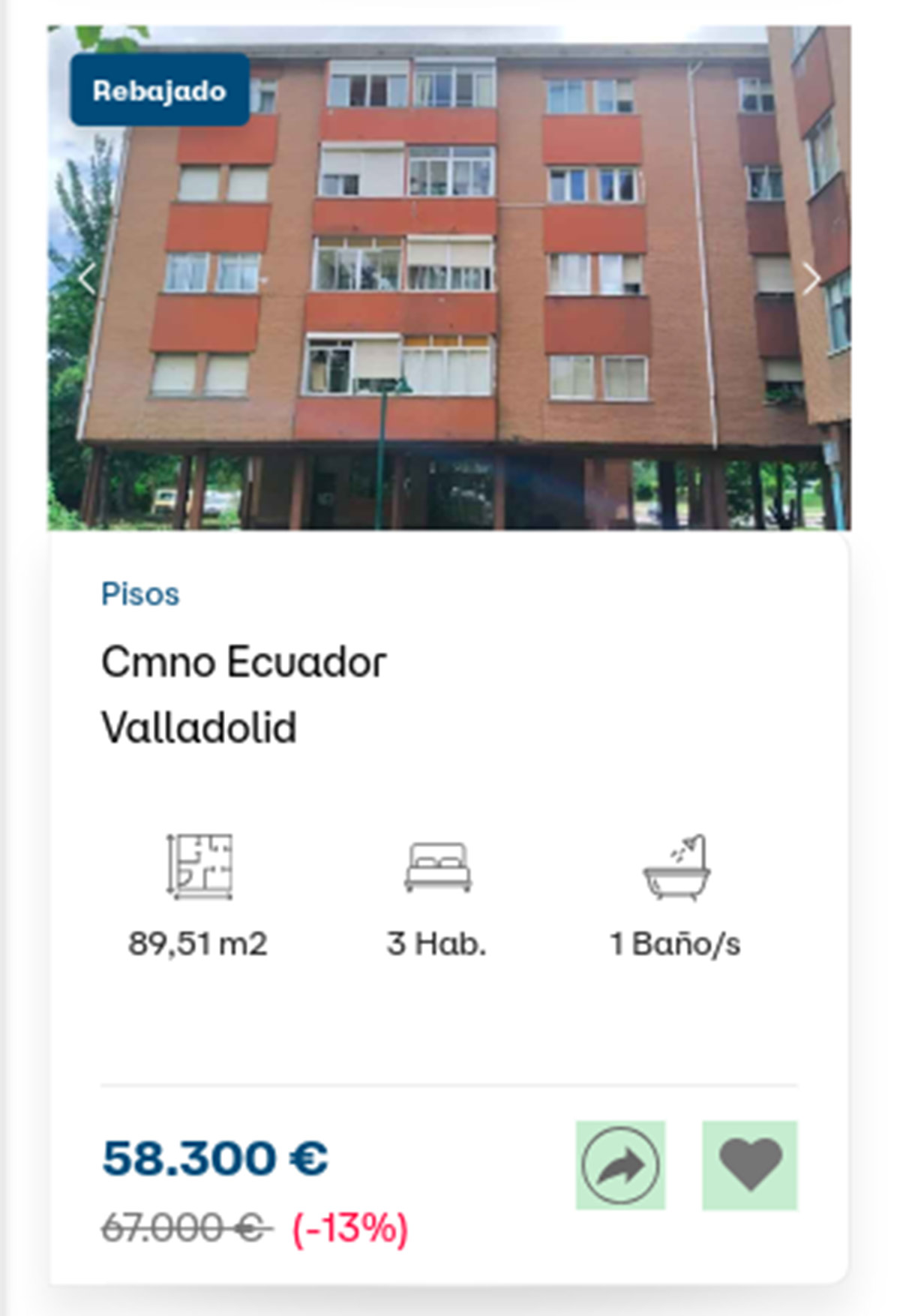Click the -13% discount label
This screenshot has width=900, height=1316.
[349, 1227]
